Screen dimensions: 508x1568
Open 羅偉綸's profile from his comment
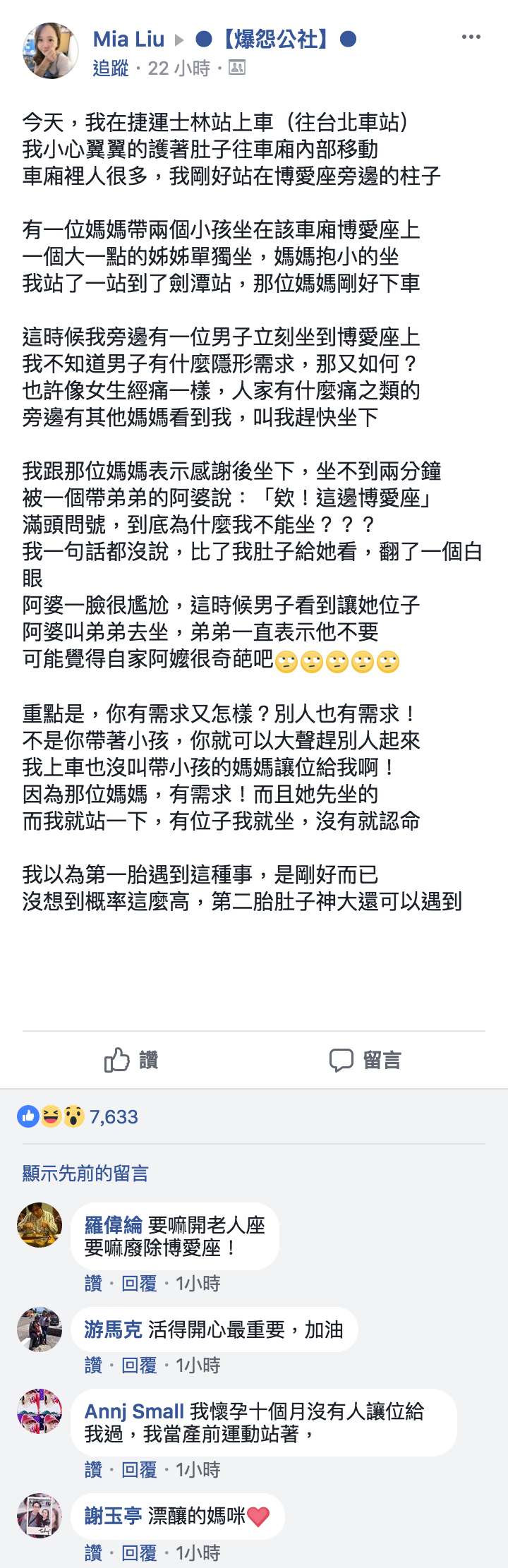coord(113,1225)
